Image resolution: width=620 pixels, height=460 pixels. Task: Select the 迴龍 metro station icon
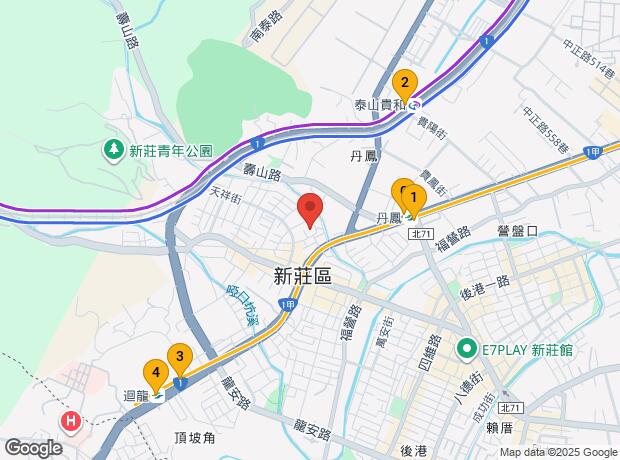[158, 396]
